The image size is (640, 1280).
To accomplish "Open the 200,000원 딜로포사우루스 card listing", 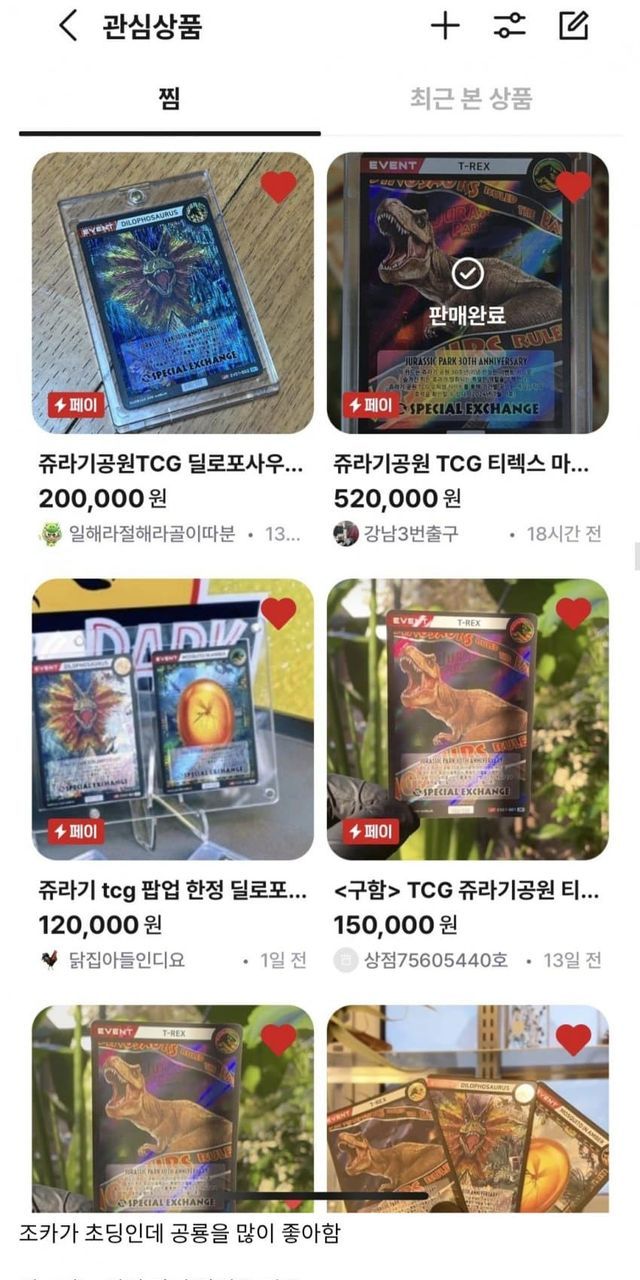I will [x=172, y=292].
